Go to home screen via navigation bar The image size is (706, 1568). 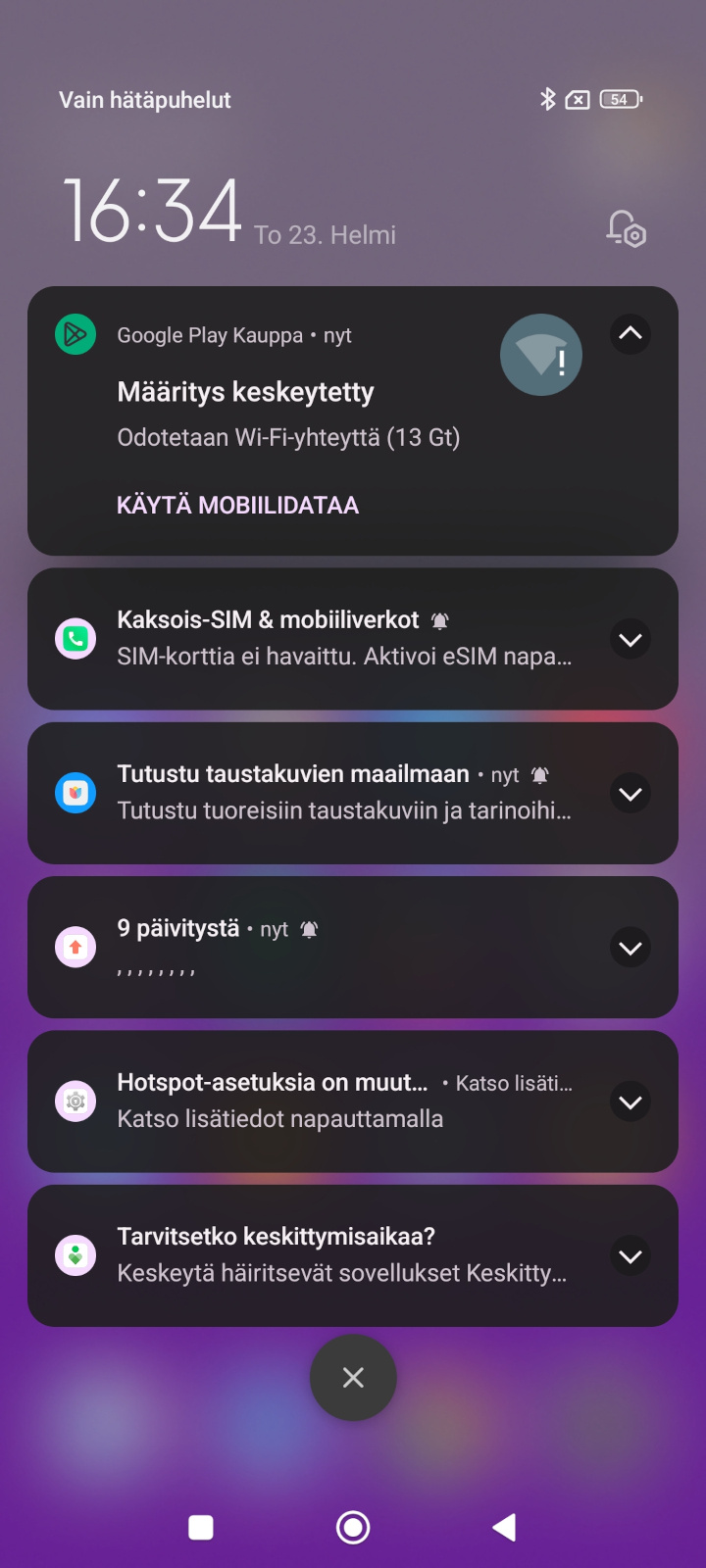[x=353, y=1527]
